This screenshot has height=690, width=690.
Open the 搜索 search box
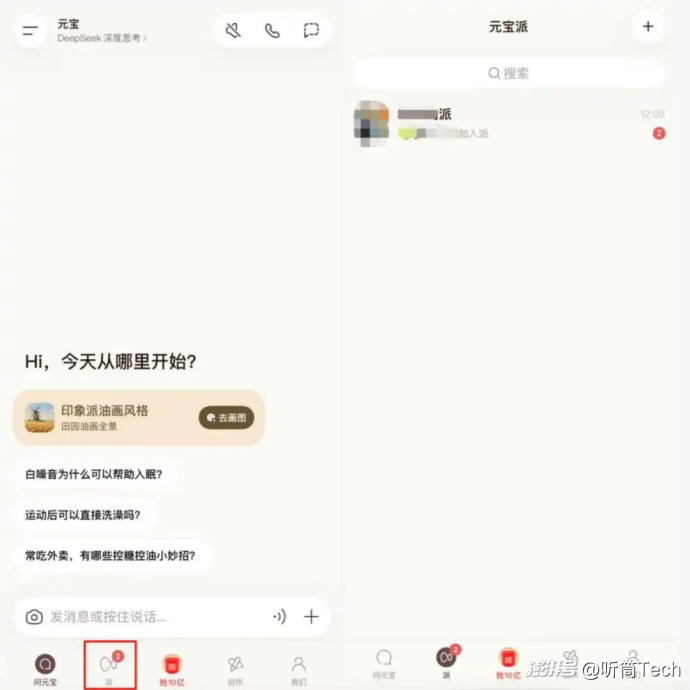509,73
